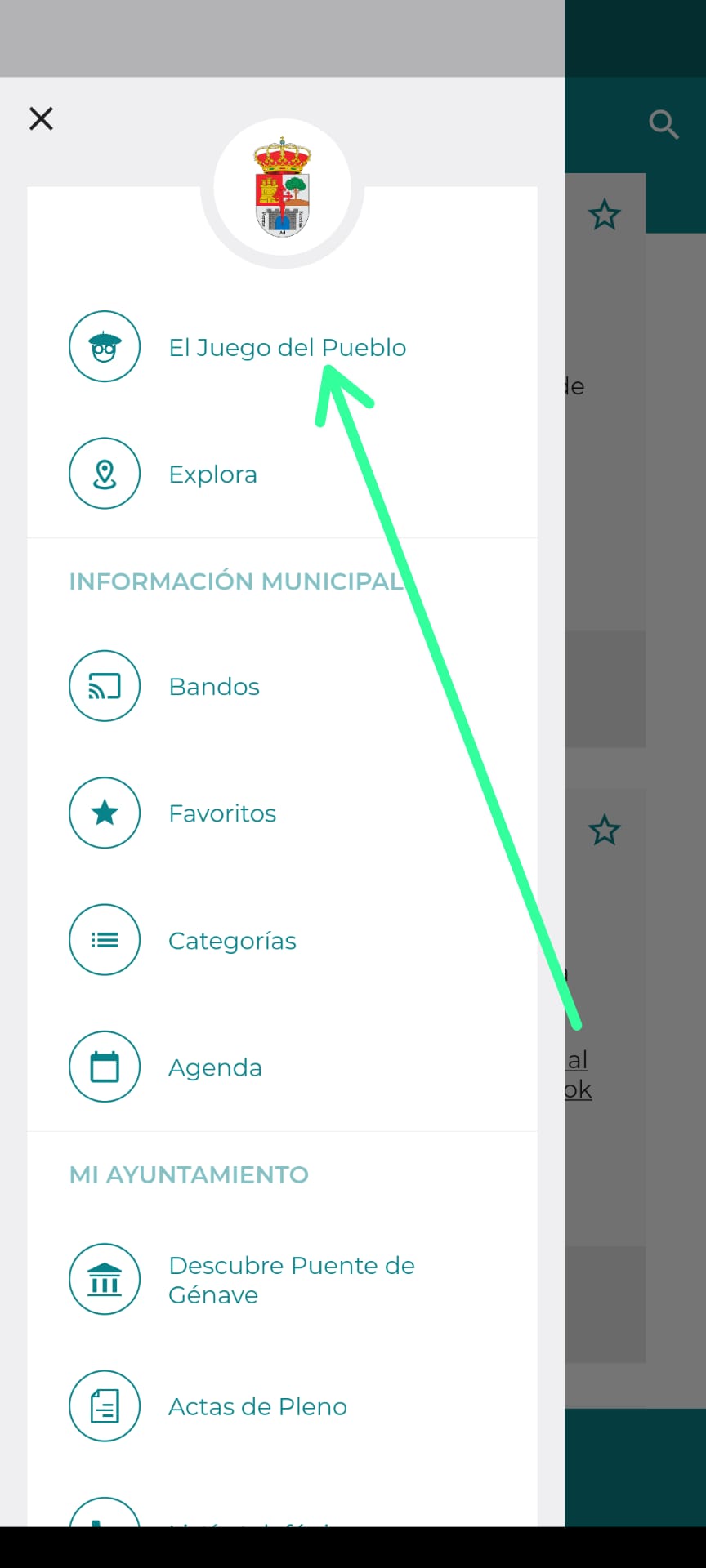Open El Juego del Pueblo
706x1568 pixels.
click(286, 347)
